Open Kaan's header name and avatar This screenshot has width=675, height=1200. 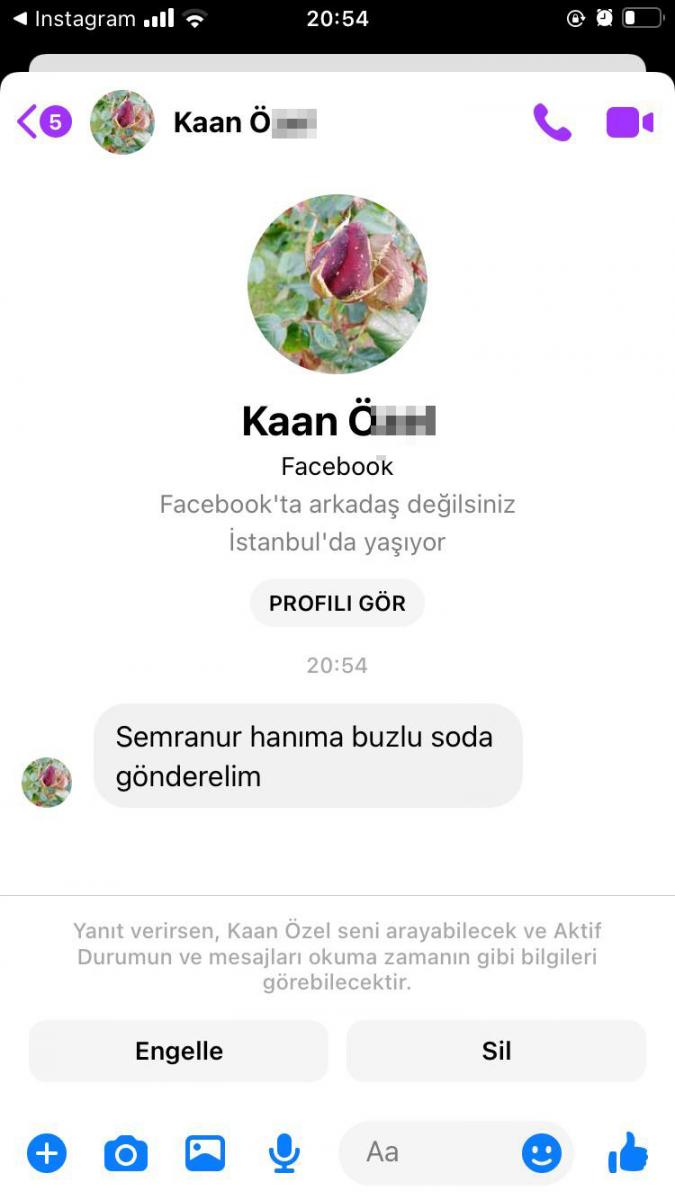tap(204, 122)
